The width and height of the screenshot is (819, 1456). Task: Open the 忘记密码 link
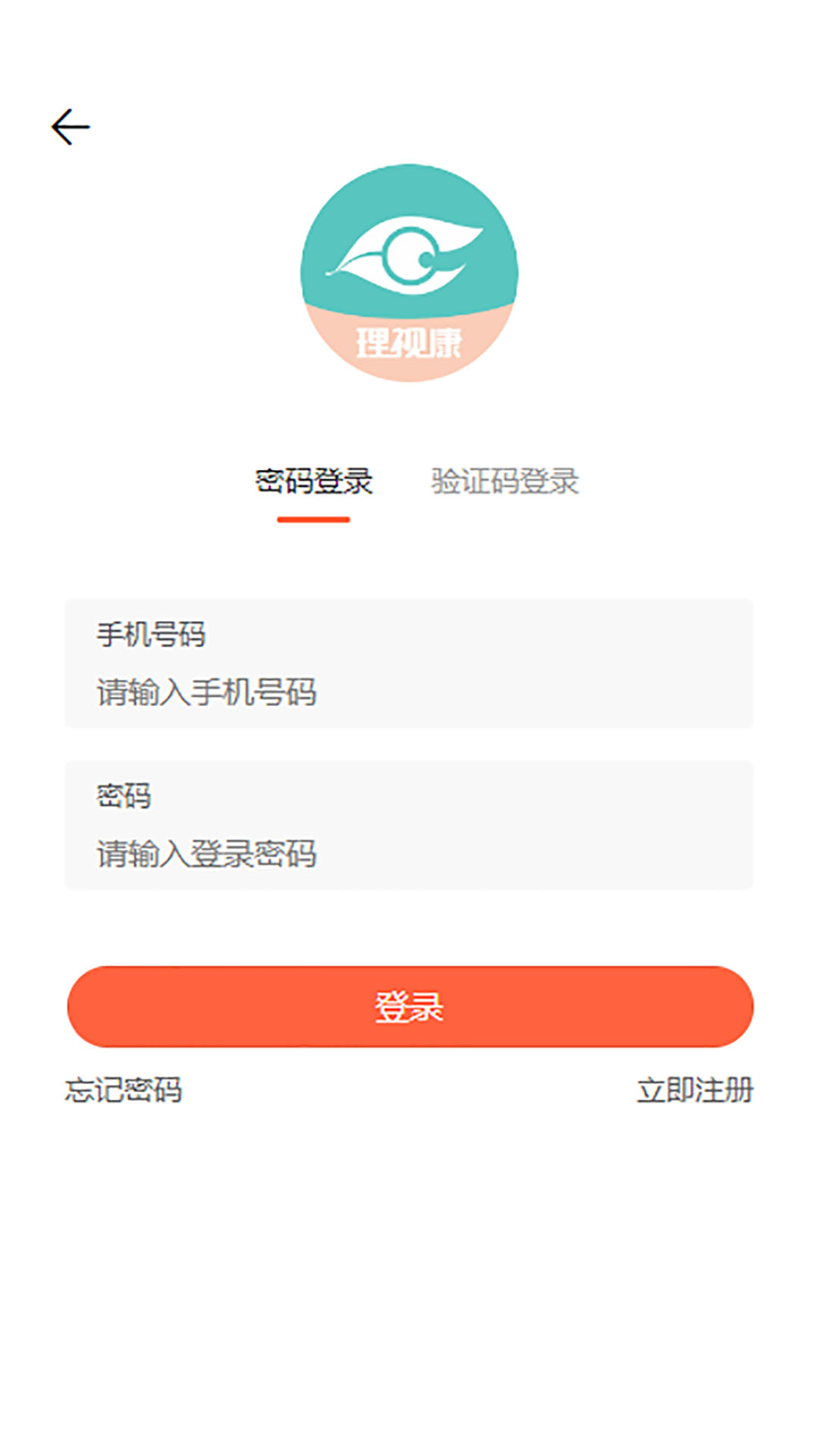click(x=124, y=1090)
